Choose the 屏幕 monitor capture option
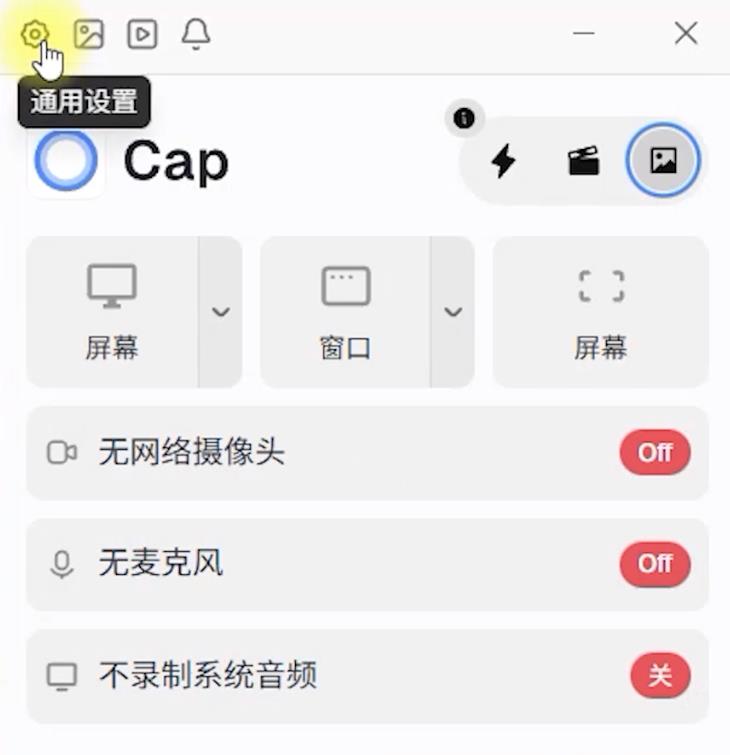 tap(112, 312)
